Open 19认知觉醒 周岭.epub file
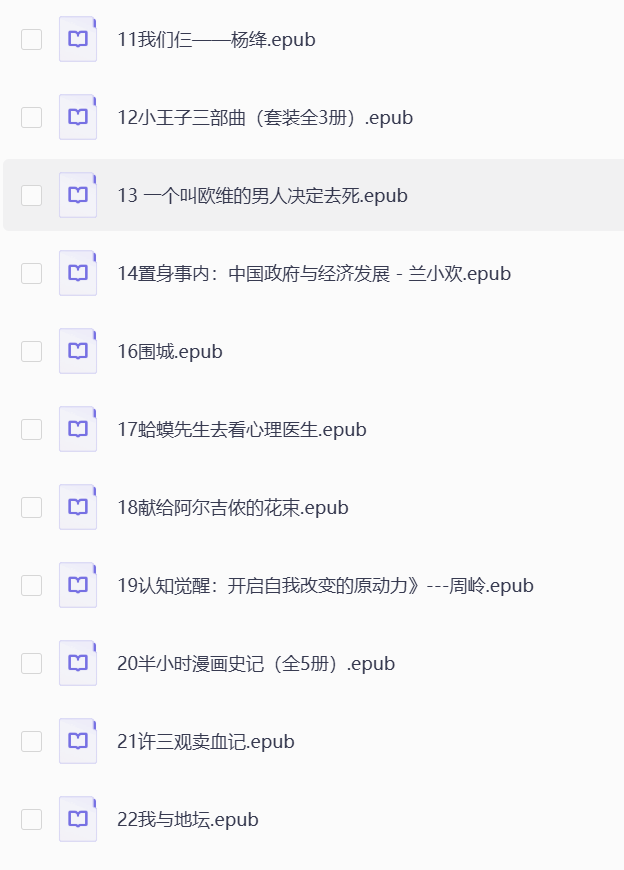 [325, 586]
